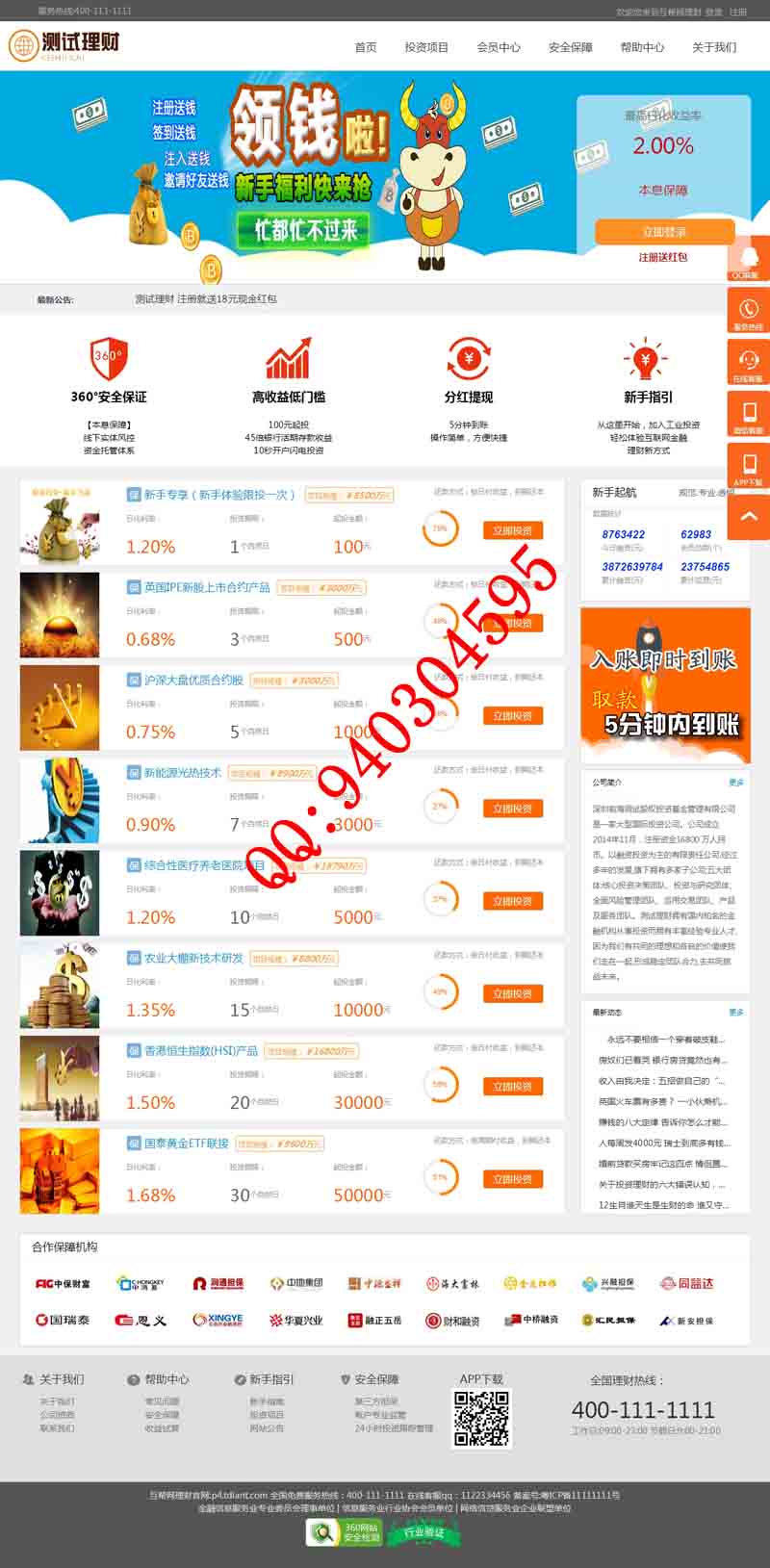This screenshot has height=1568, width=770.
Task: Tap the back-to-top arrow in the side bar
Action: coord(749,517)
